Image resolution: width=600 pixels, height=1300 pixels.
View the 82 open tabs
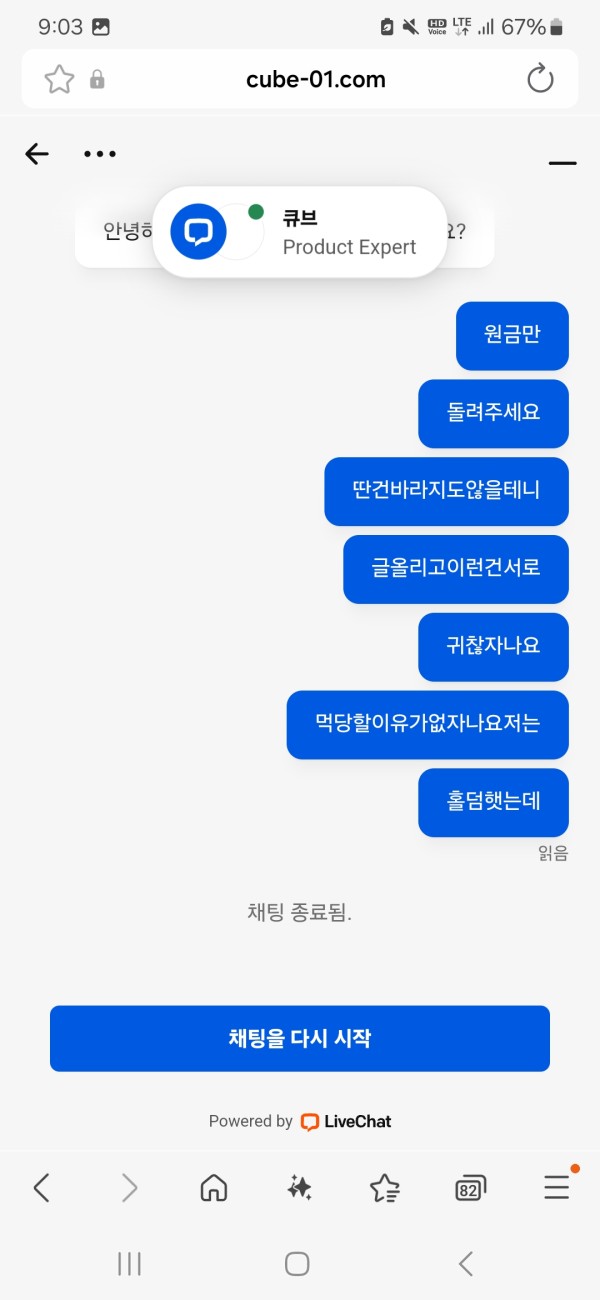(469, 1188)
